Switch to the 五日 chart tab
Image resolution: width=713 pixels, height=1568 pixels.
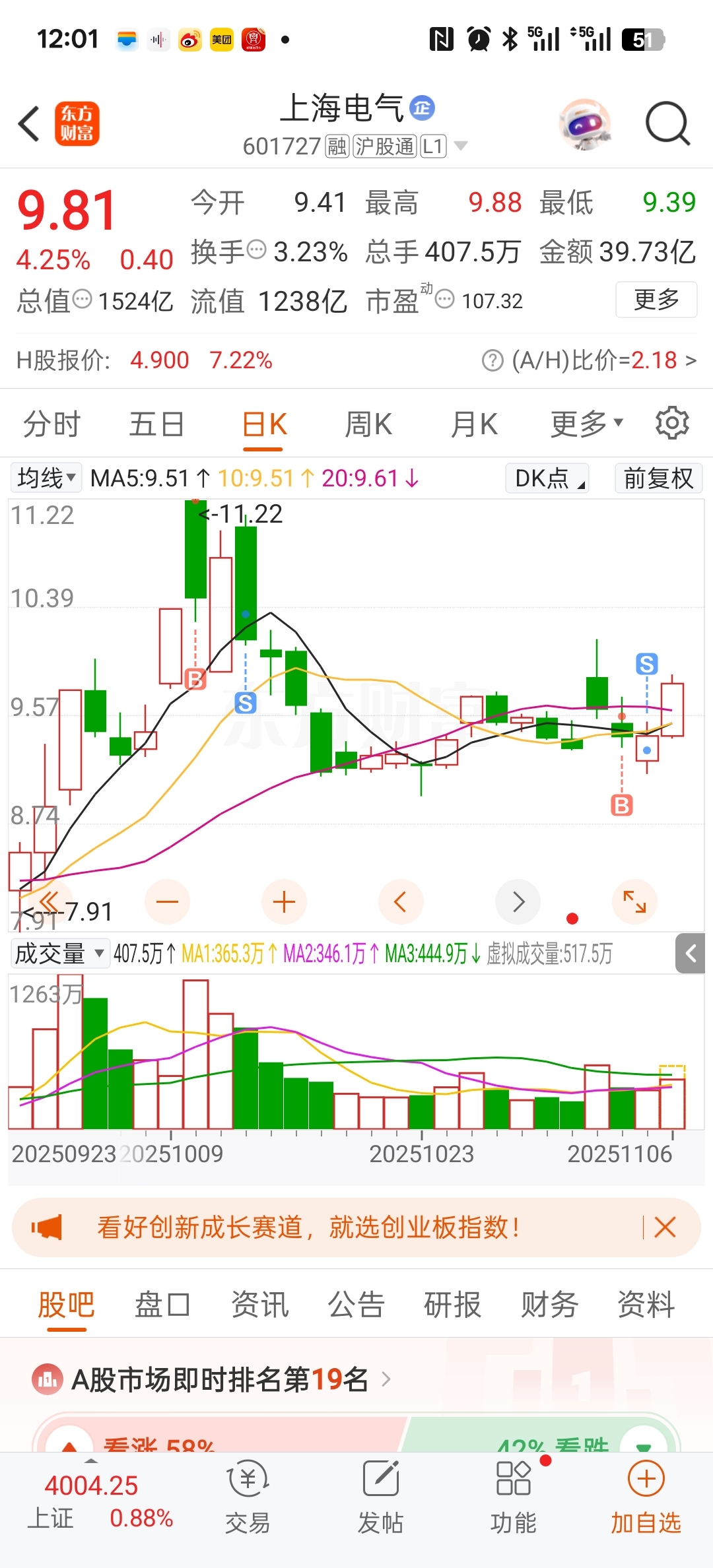156,424
